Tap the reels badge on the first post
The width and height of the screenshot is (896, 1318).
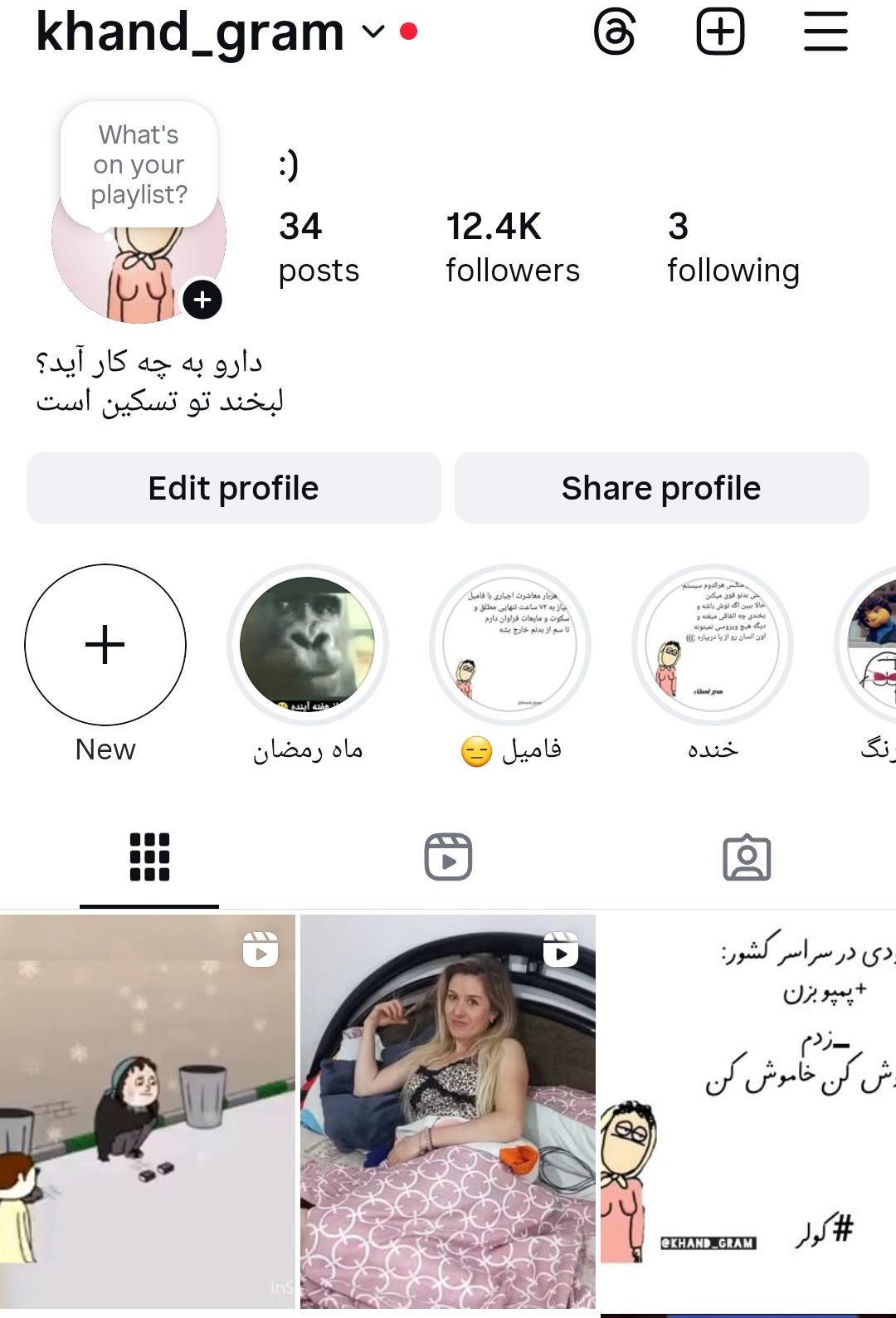(x=263, y=950)
